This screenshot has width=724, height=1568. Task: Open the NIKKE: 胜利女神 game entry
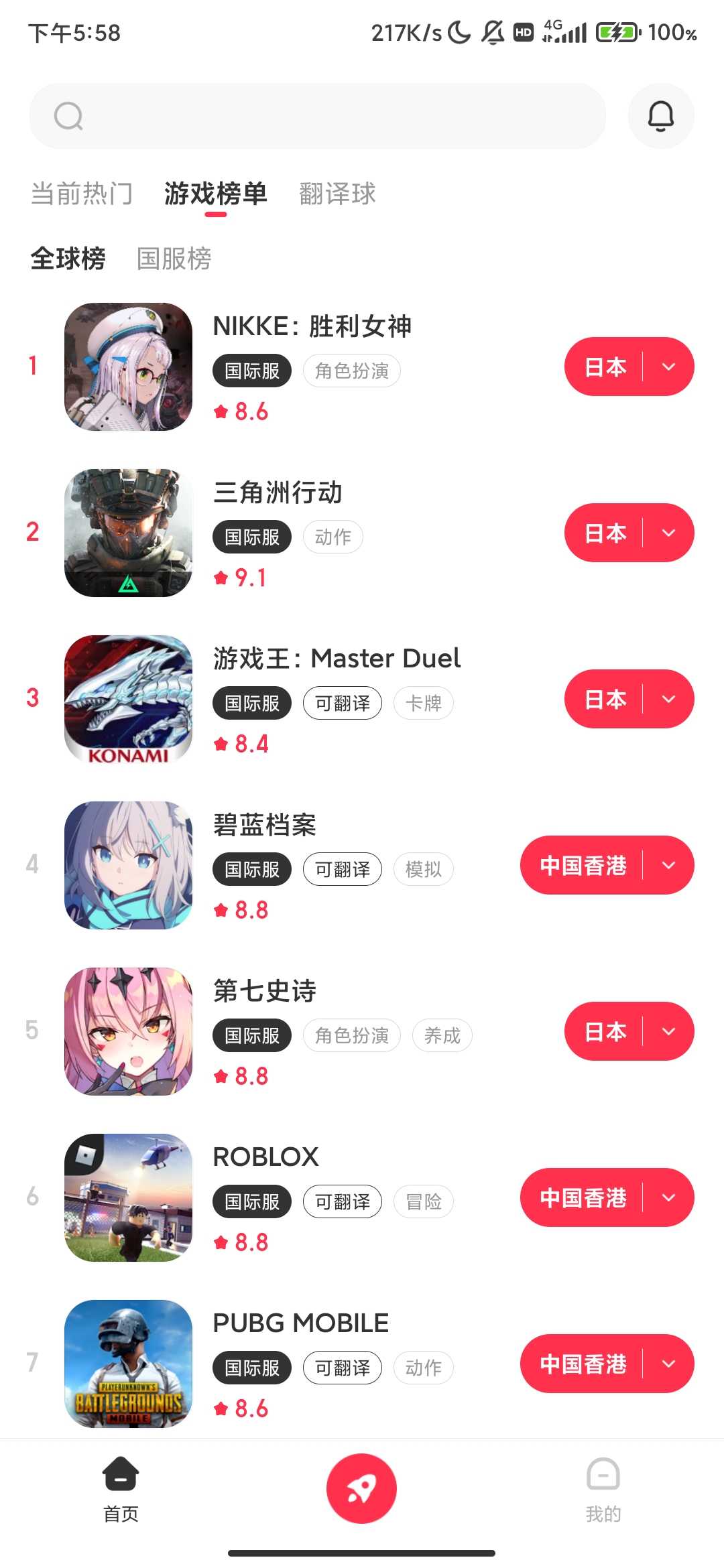[x=312, y=326]
